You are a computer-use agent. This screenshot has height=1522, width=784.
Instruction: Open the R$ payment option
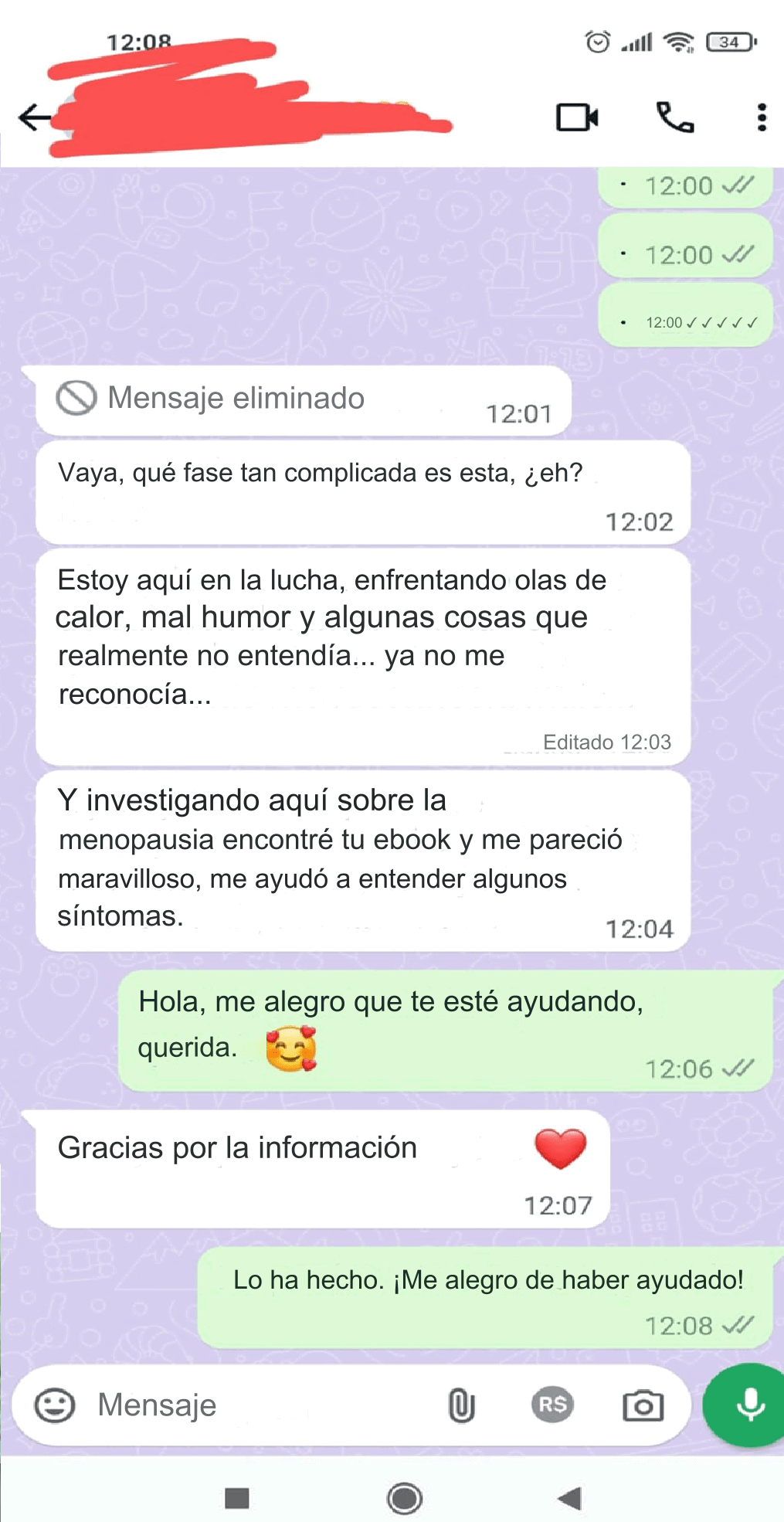(552, 1405)
